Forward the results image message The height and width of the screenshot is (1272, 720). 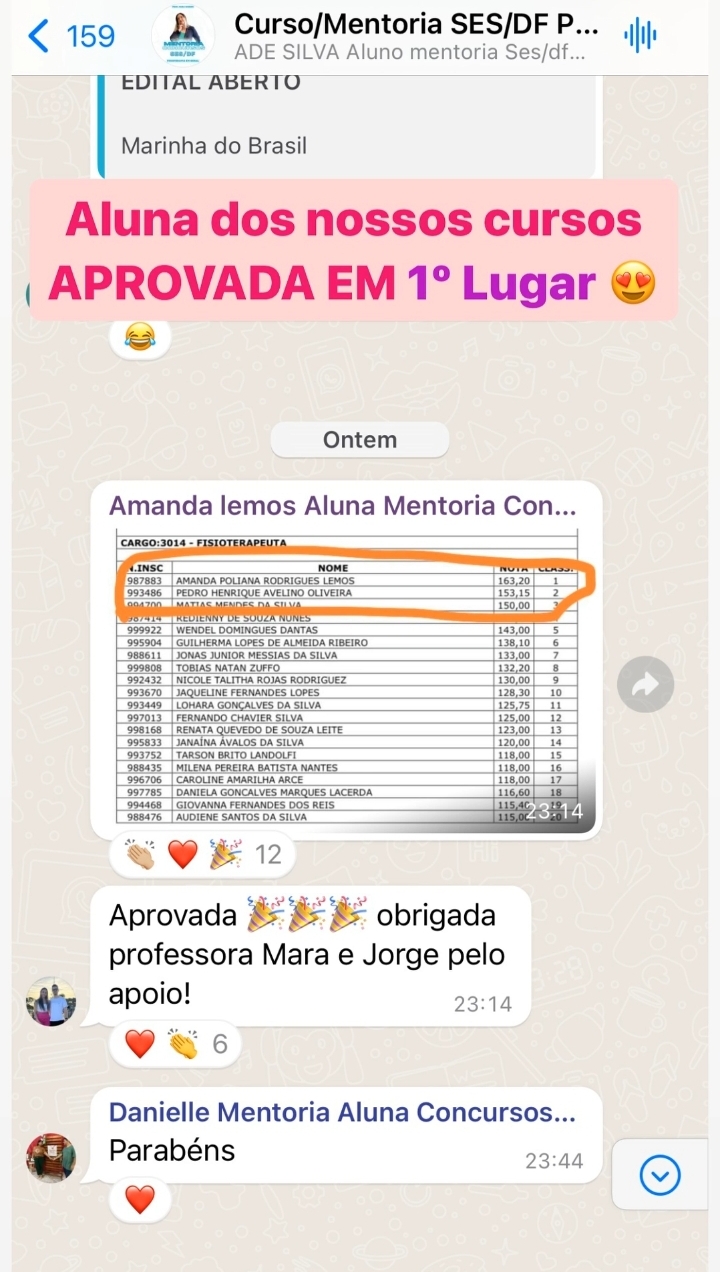coord(645,684)
